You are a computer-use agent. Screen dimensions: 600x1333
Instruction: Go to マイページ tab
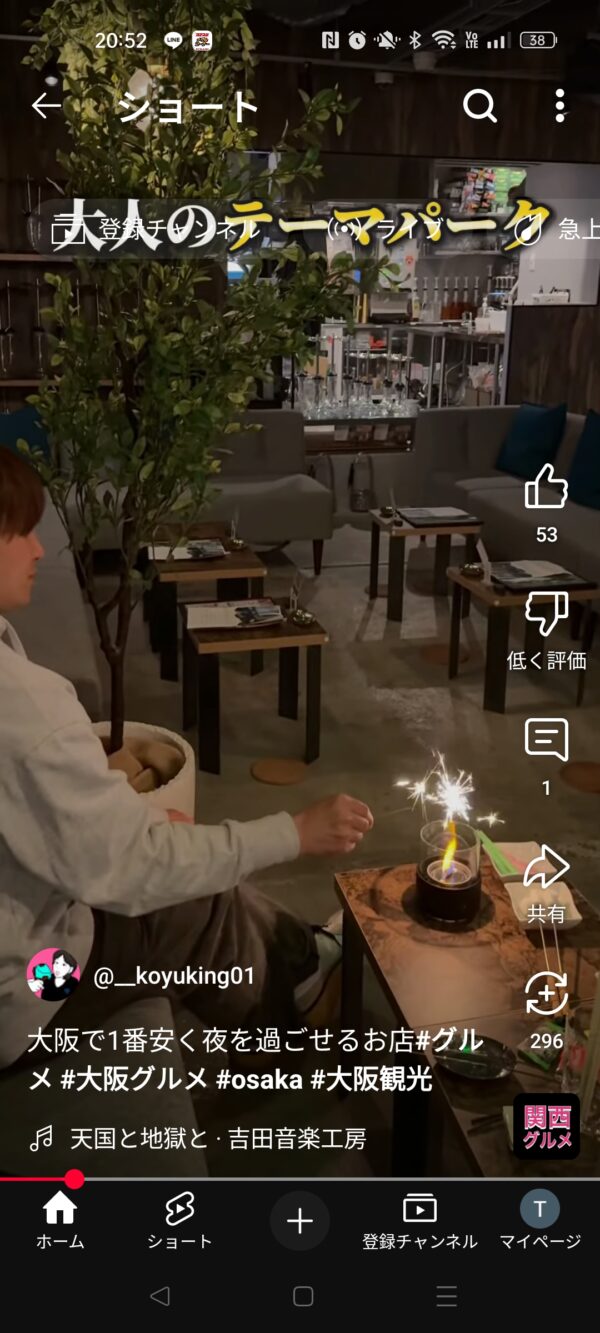[x=540, y=1220]
